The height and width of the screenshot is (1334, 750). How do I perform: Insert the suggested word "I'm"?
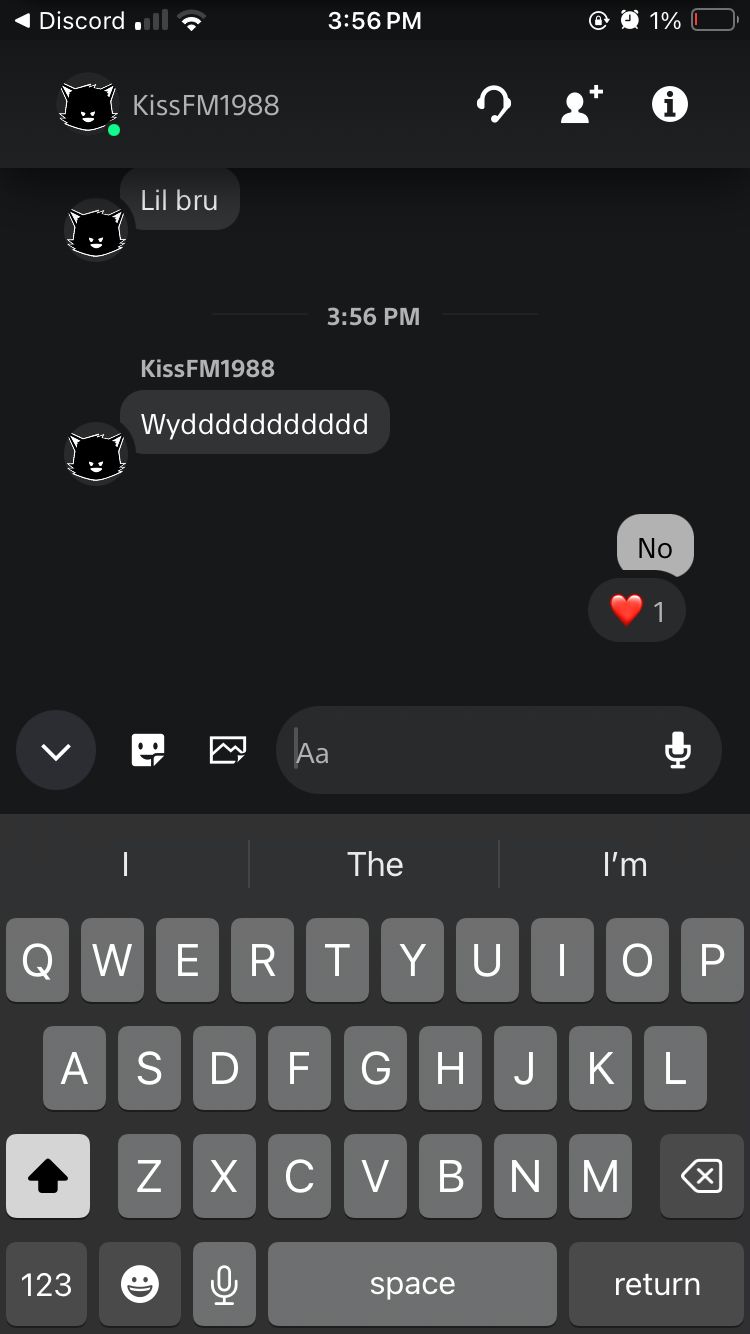tap(624, 864)
